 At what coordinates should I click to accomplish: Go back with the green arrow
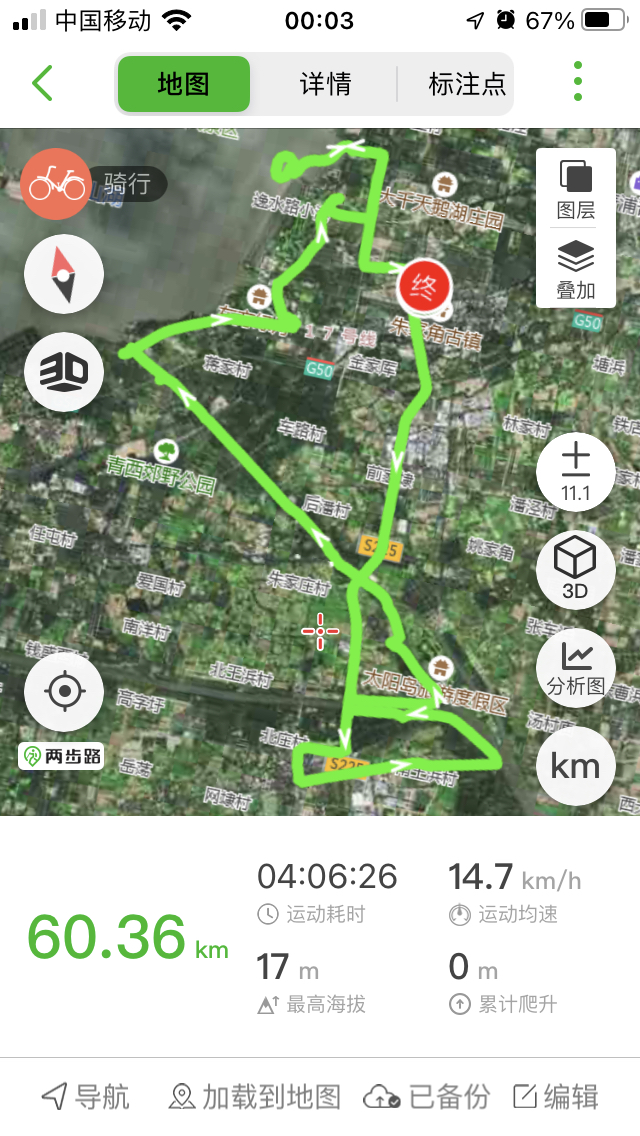pos(42,83)
